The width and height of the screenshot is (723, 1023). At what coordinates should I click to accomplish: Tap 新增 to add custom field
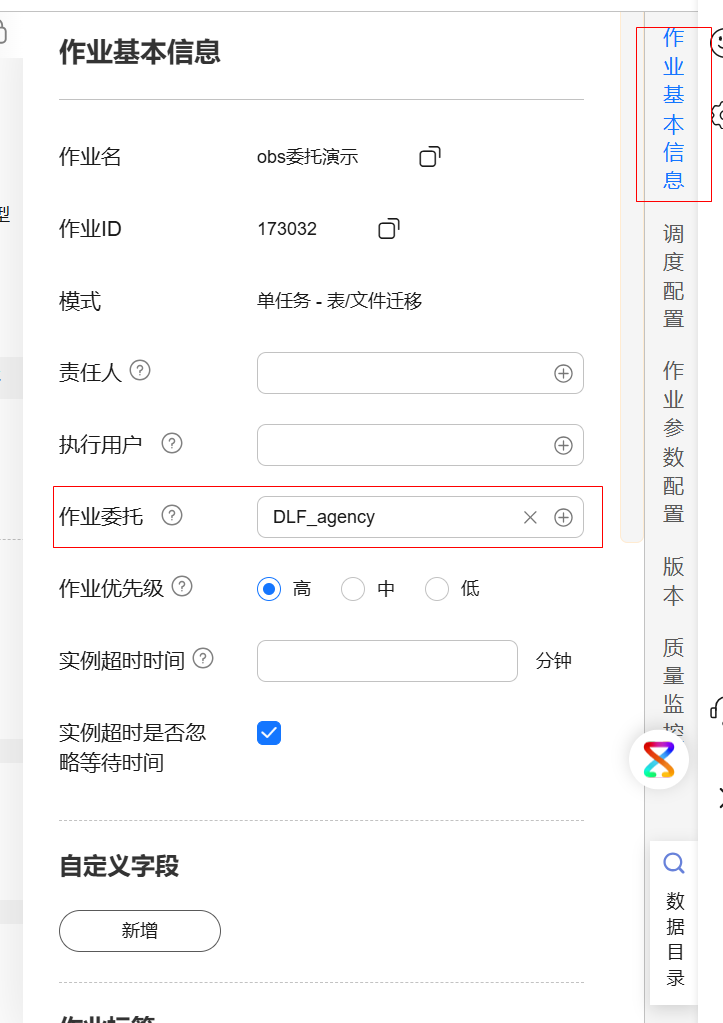click(140, 931)
